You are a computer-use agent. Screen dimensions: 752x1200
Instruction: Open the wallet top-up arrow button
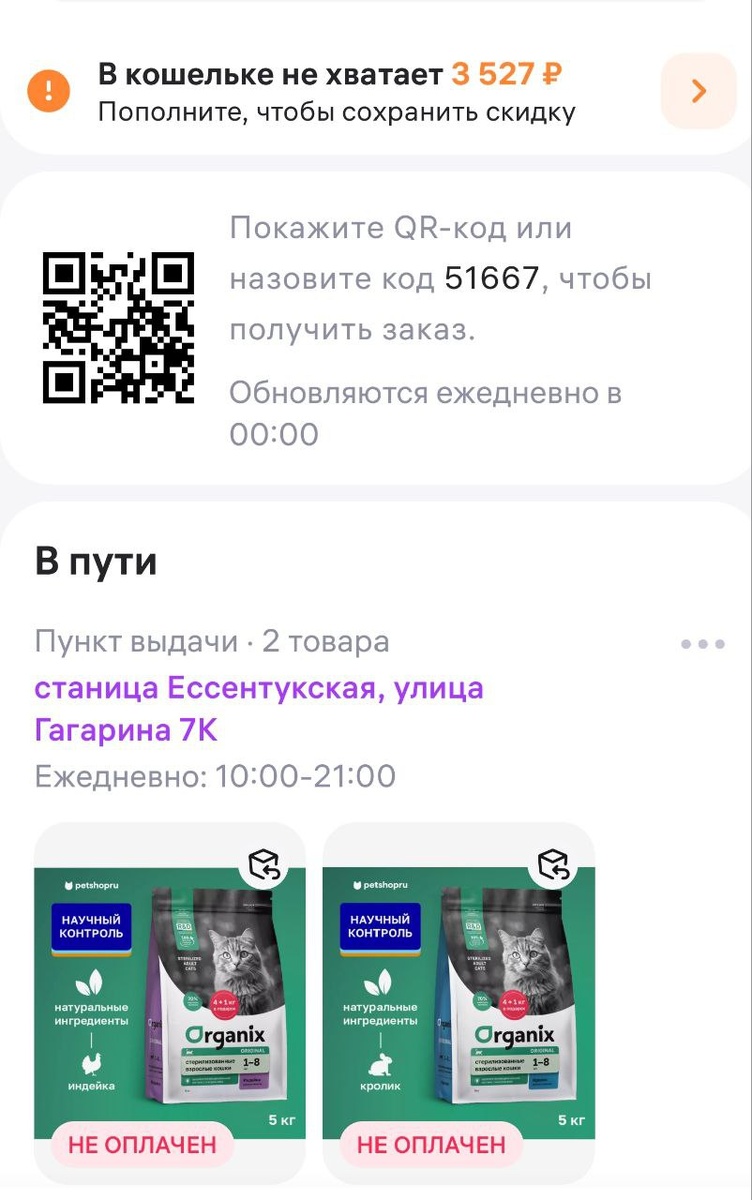pos(698,91)
